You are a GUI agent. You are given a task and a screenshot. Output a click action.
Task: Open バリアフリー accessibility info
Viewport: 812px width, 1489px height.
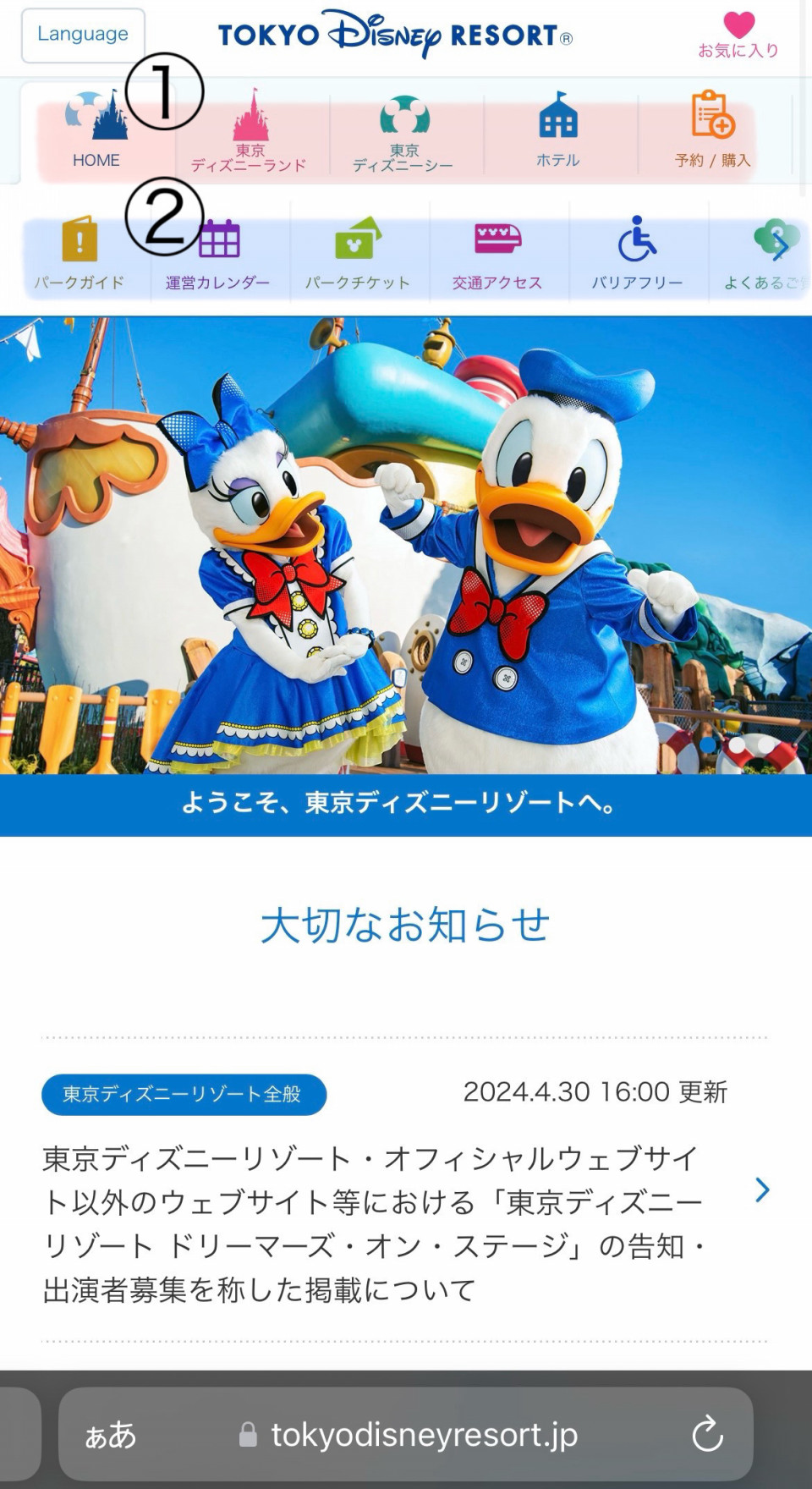tap(637, 254)
